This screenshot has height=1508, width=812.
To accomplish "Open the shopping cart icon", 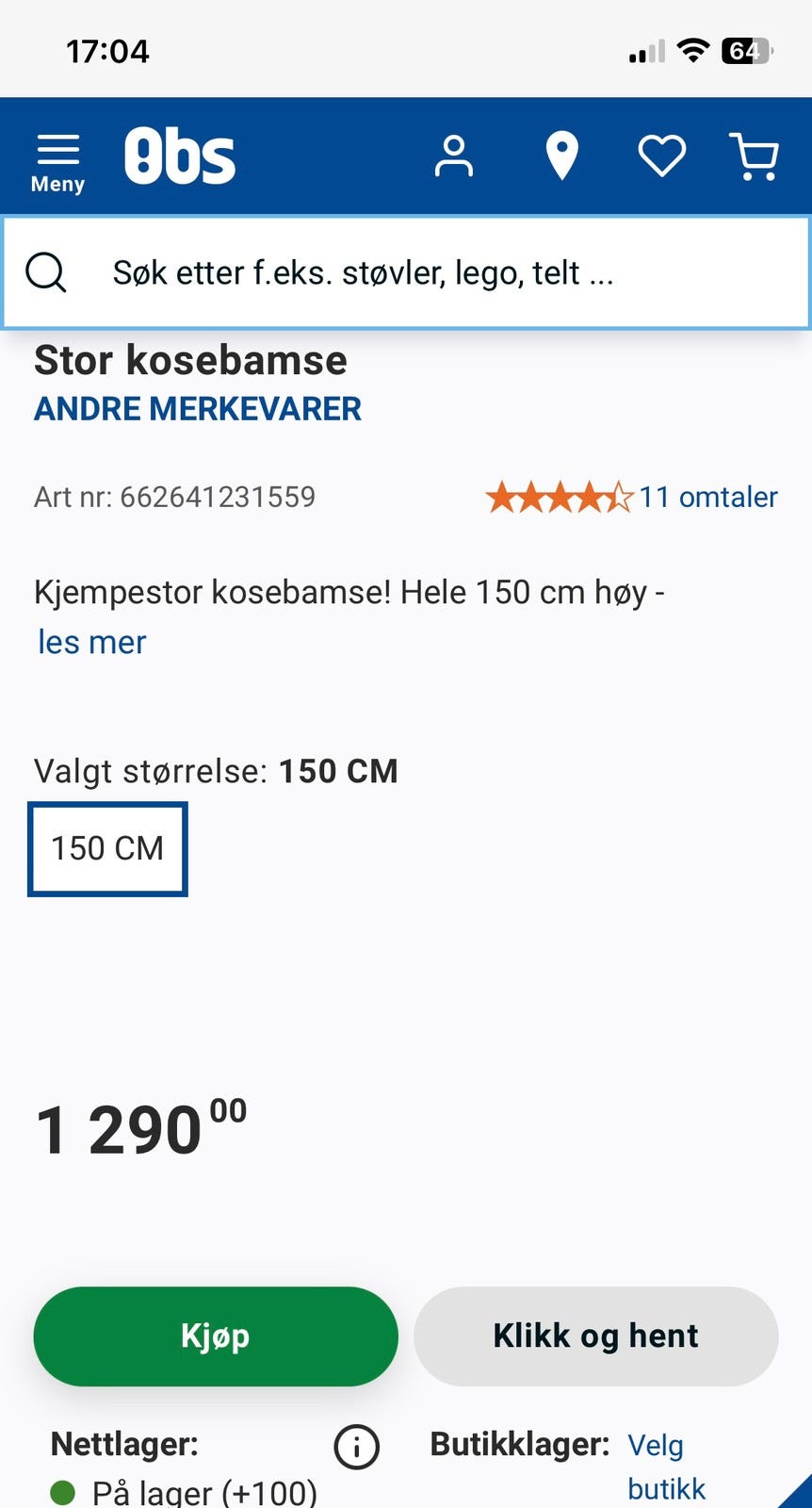I will click(x=754, y=156).
